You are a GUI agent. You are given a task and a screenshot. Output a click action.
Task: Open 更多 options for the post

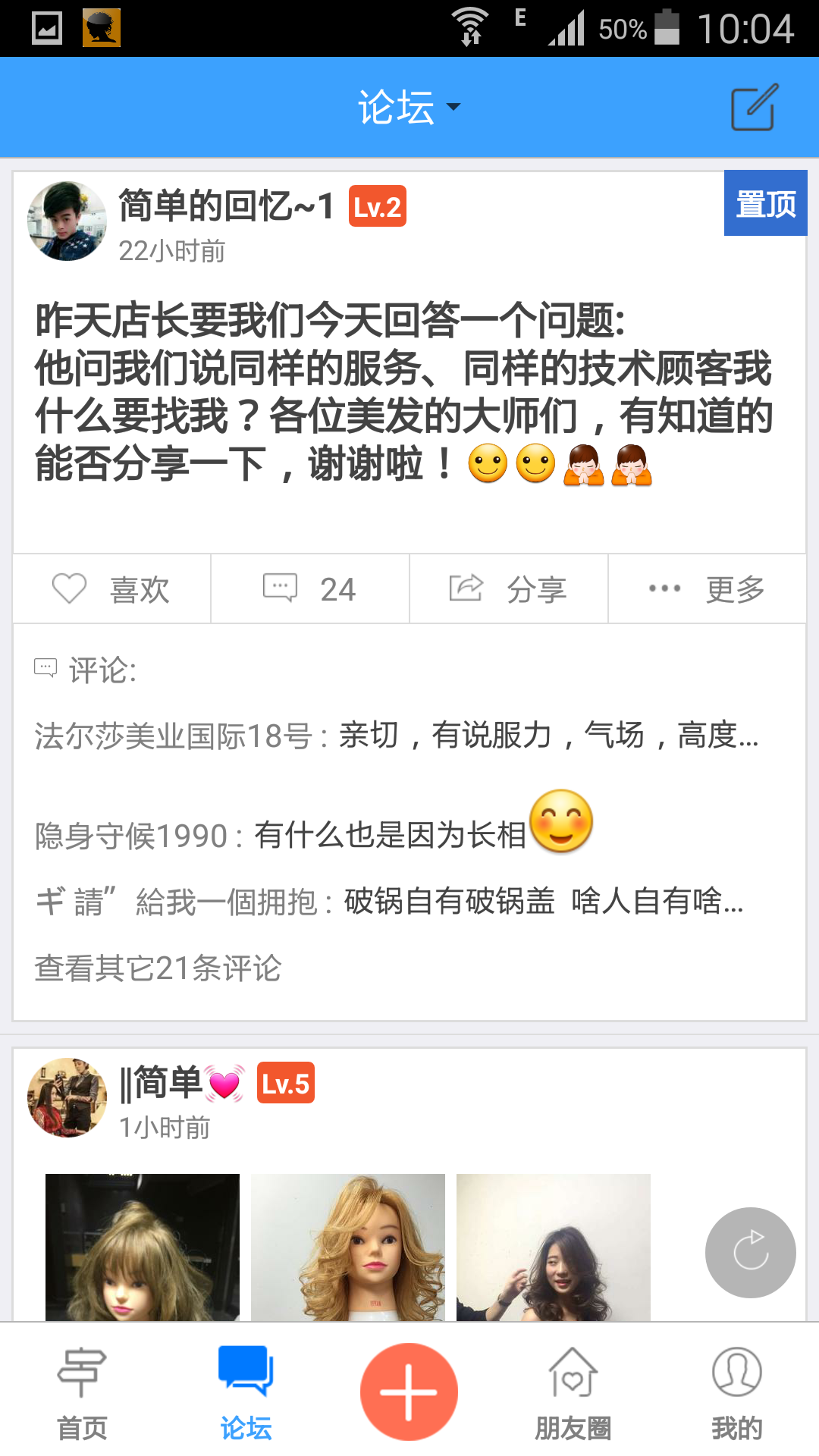coord(707,589)
